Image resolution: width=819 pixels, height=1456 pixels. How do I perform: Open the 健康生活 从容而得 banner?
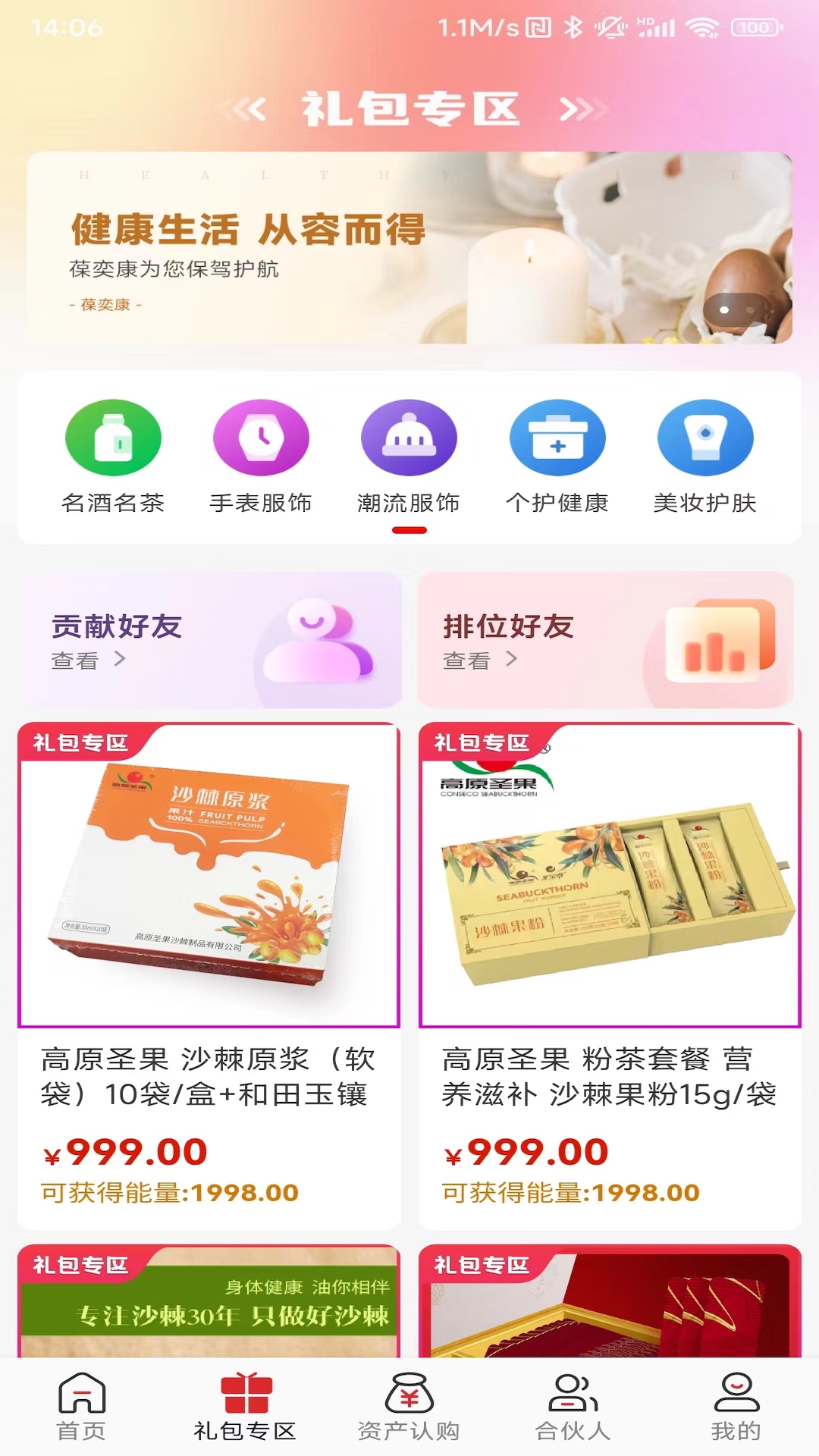point(409,248)
